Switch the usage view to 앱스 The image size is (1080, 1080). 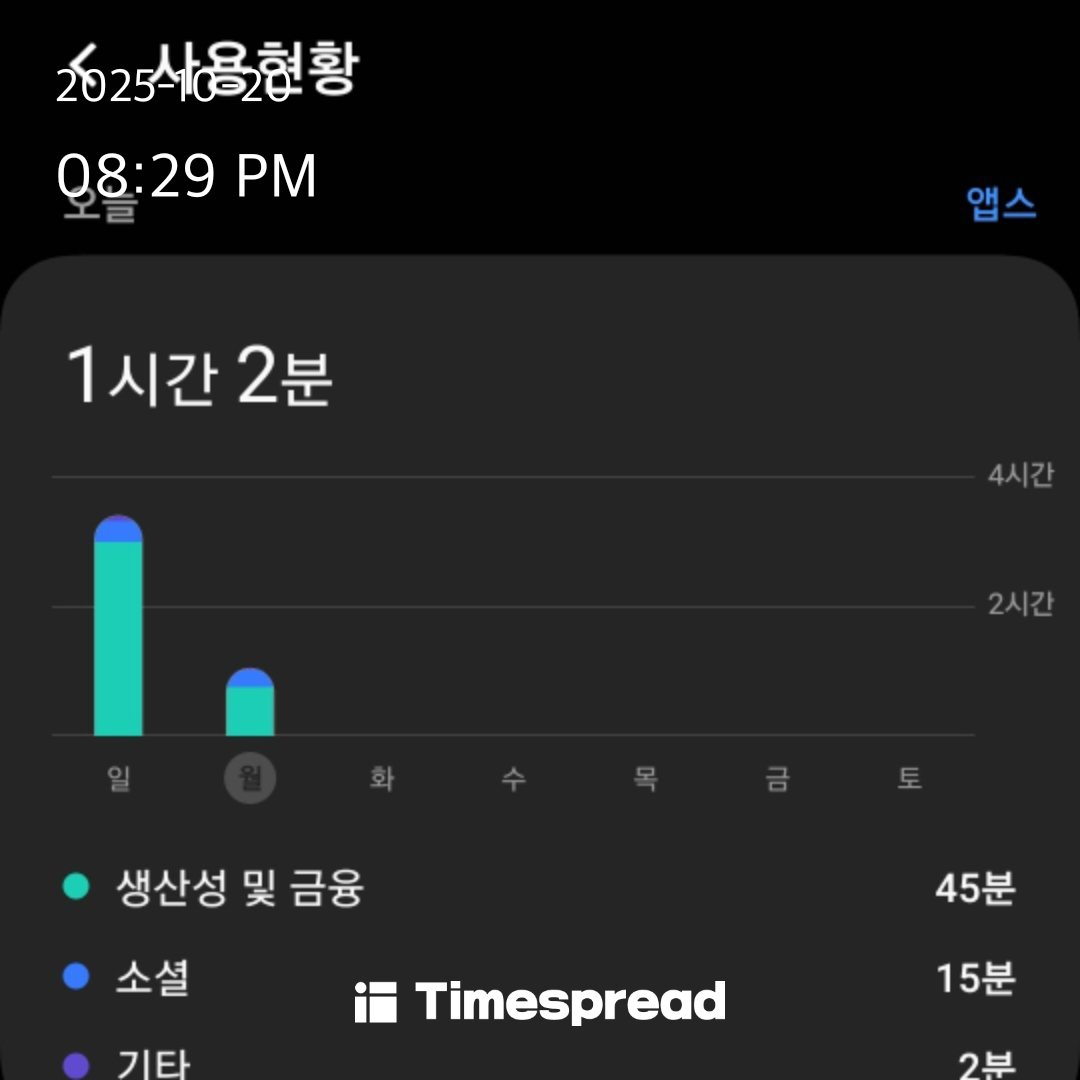(1000, 204)
